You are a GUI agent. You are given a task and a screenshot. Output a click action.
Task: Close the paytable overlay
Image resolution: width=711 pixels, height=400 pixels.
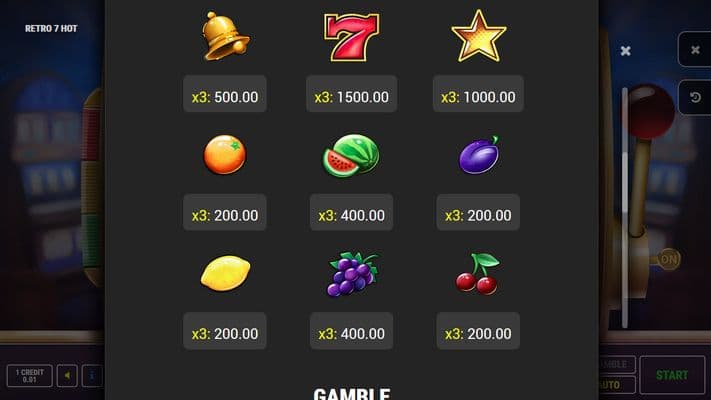[626, 51]
